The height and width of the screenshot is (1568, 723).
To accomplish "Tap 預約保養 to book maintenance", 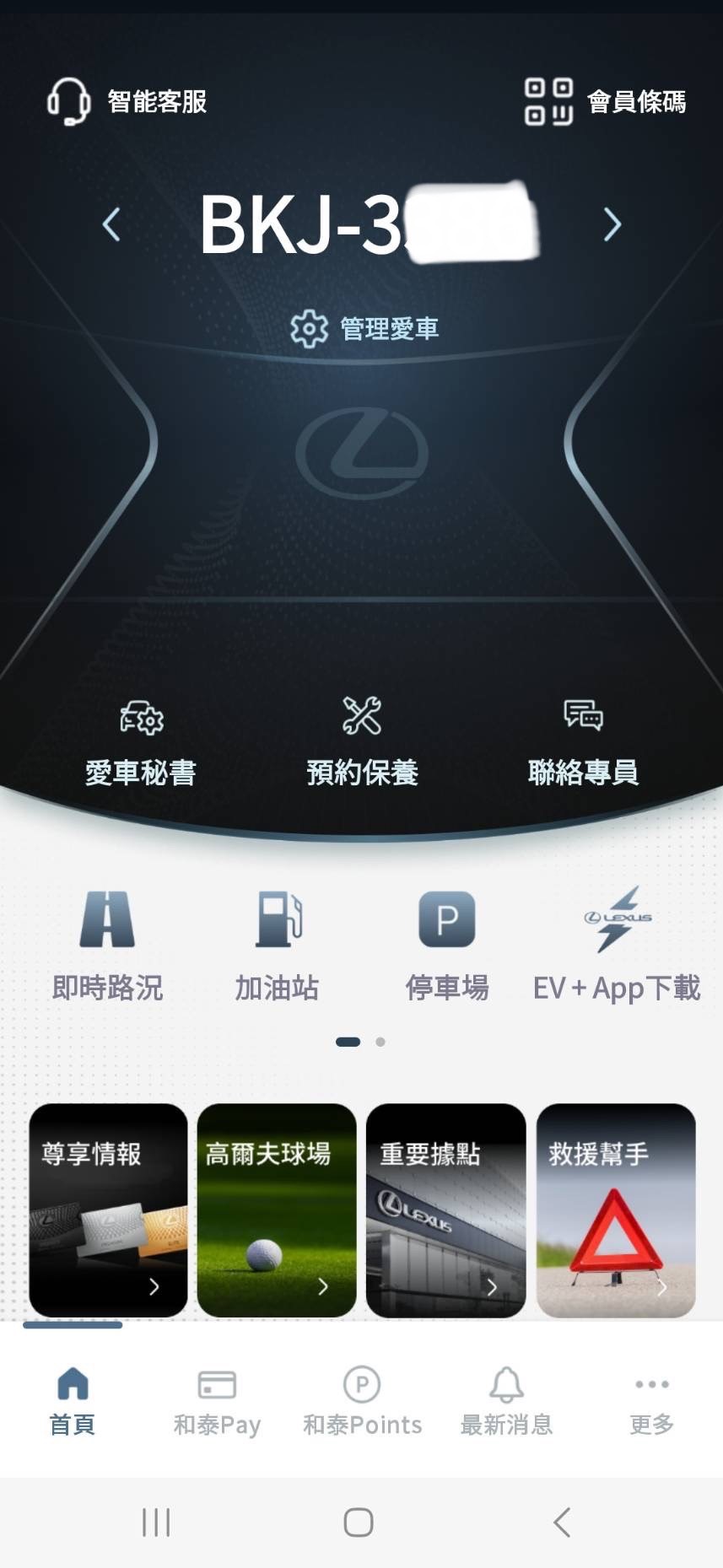I will [x=362, y=742].
